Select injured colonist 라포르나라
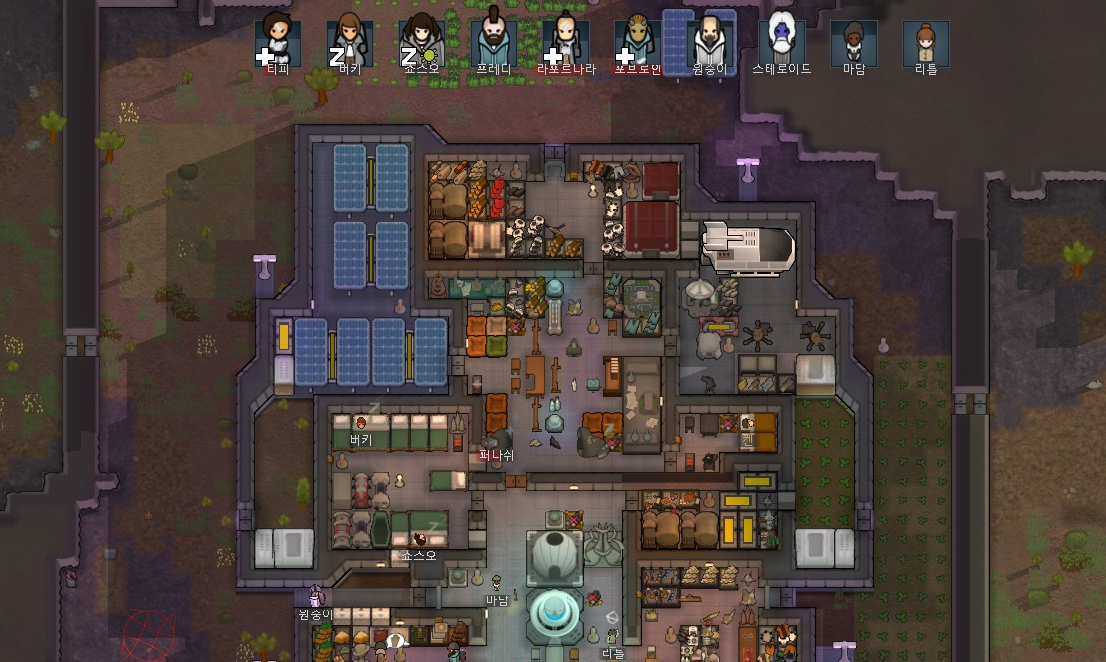This screenshot has height=662, width=1106. [x=566, y=42]
